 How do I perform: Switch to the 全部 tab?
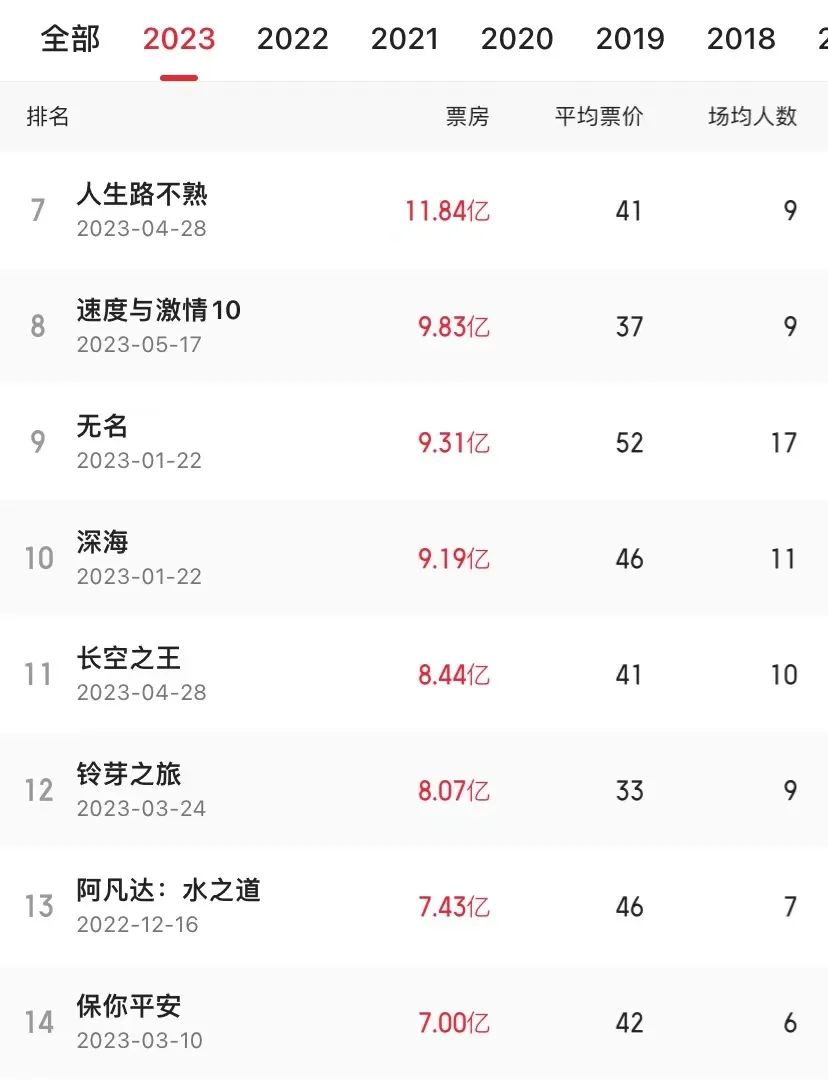click(70, 39)
